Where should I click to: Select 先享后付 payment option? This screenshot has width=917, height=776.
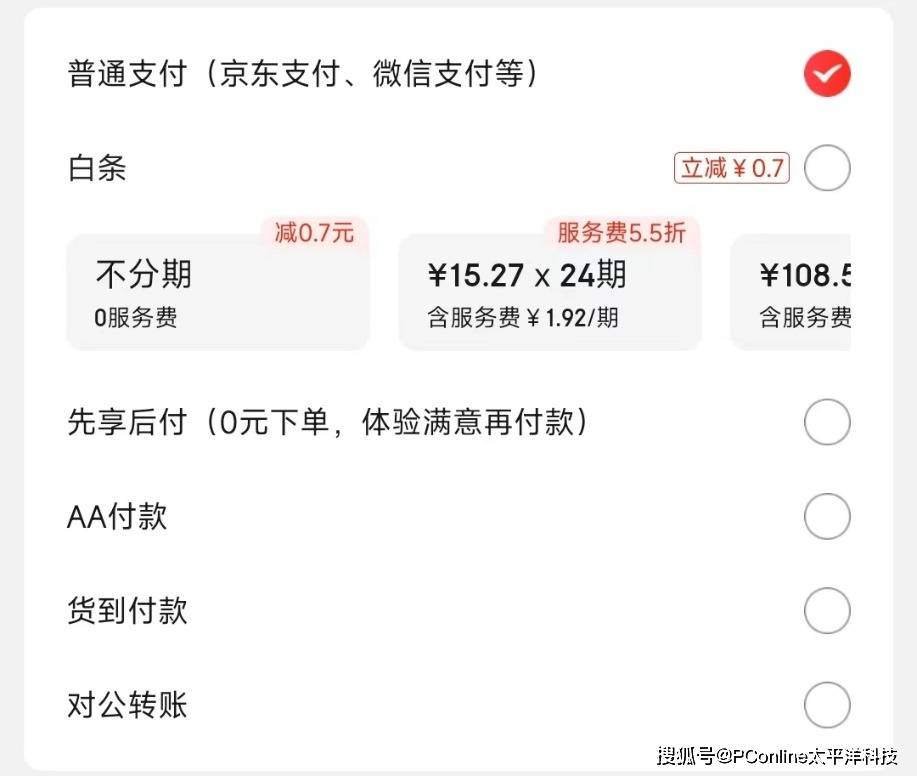pos(826,422)
